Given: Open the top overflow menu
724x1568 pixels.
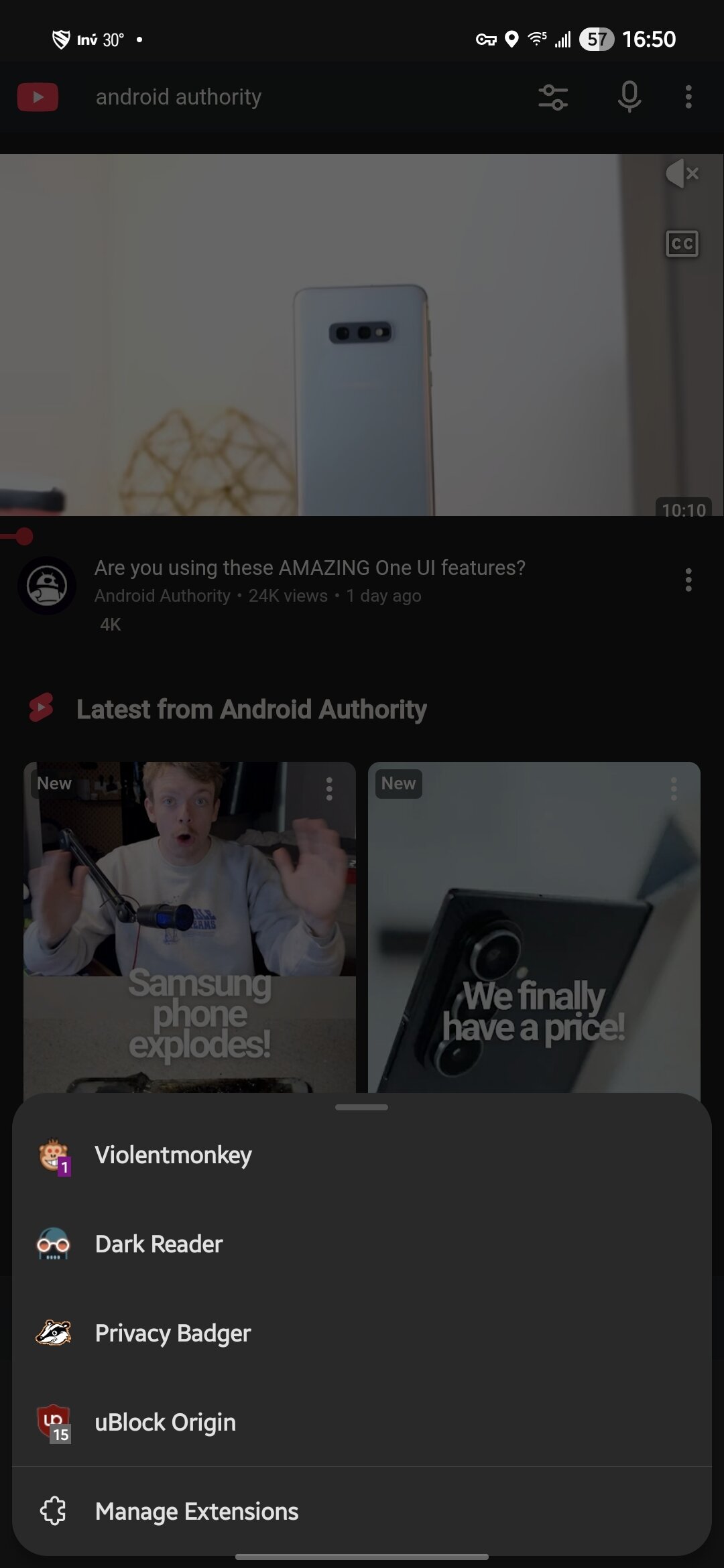Looking at the screenshot, I should pos(688,97).
